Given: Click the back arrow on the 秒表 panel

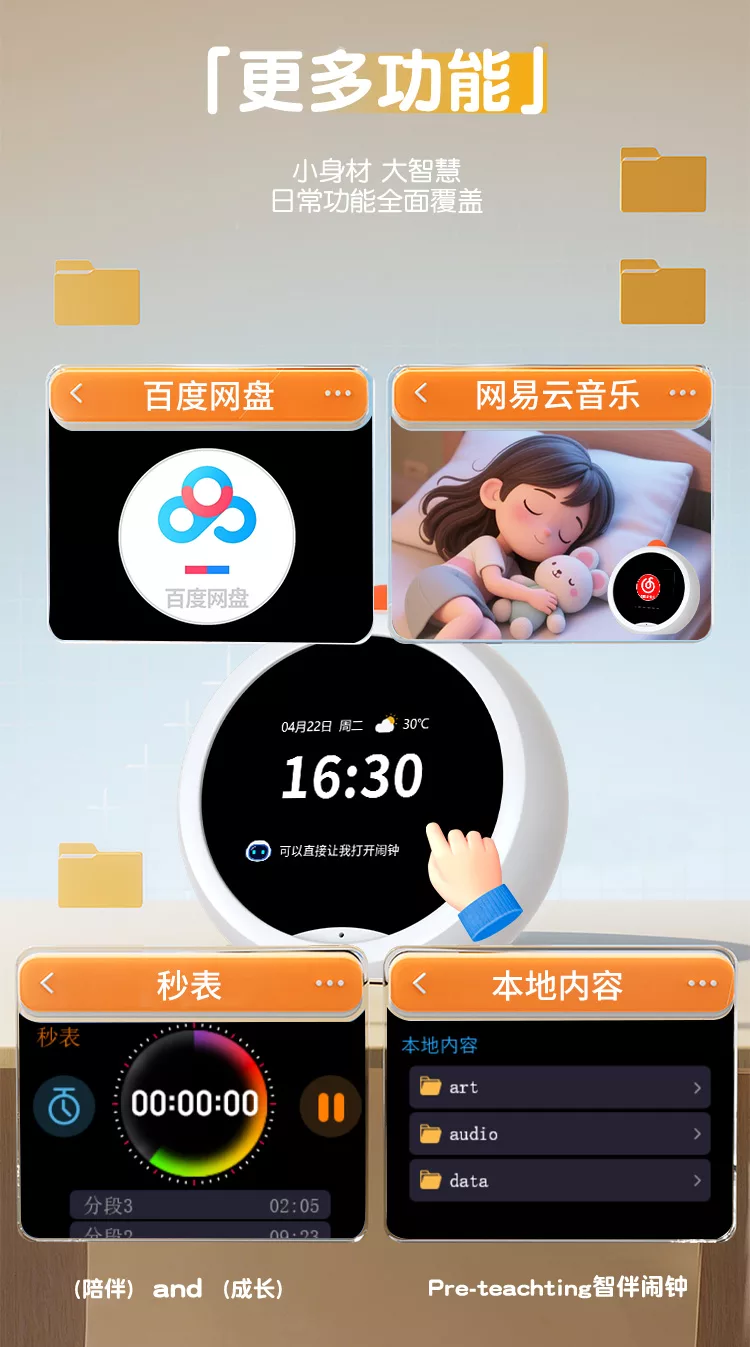Looking at the screenshot, I should 45,985.
